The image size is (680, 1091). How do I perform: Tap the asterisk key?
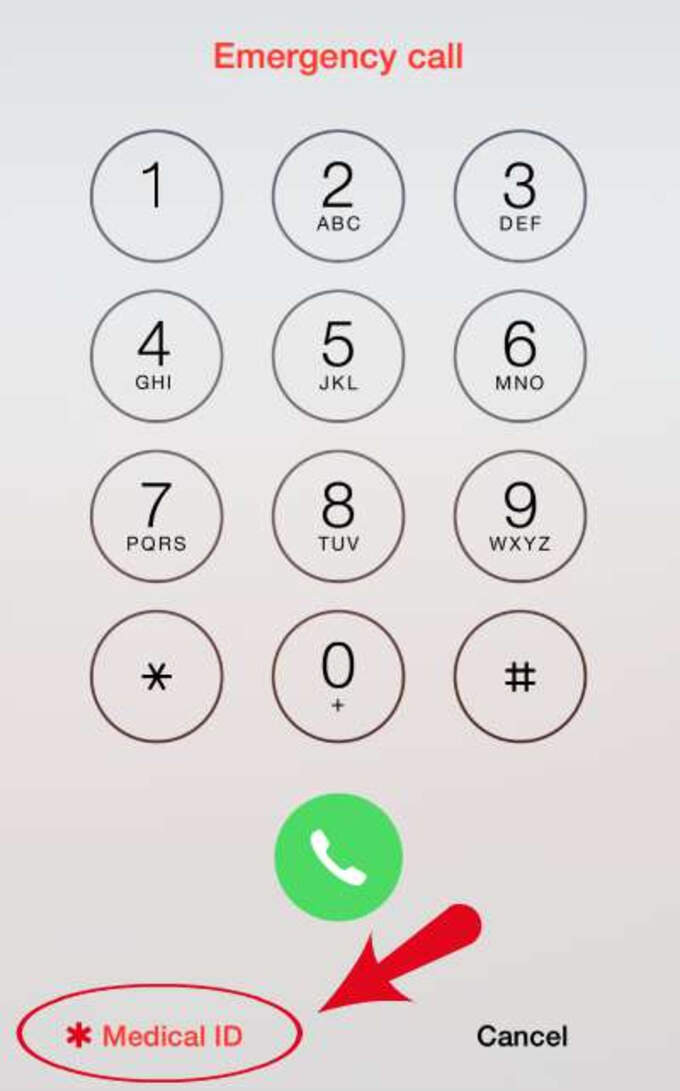pos(156,677)
